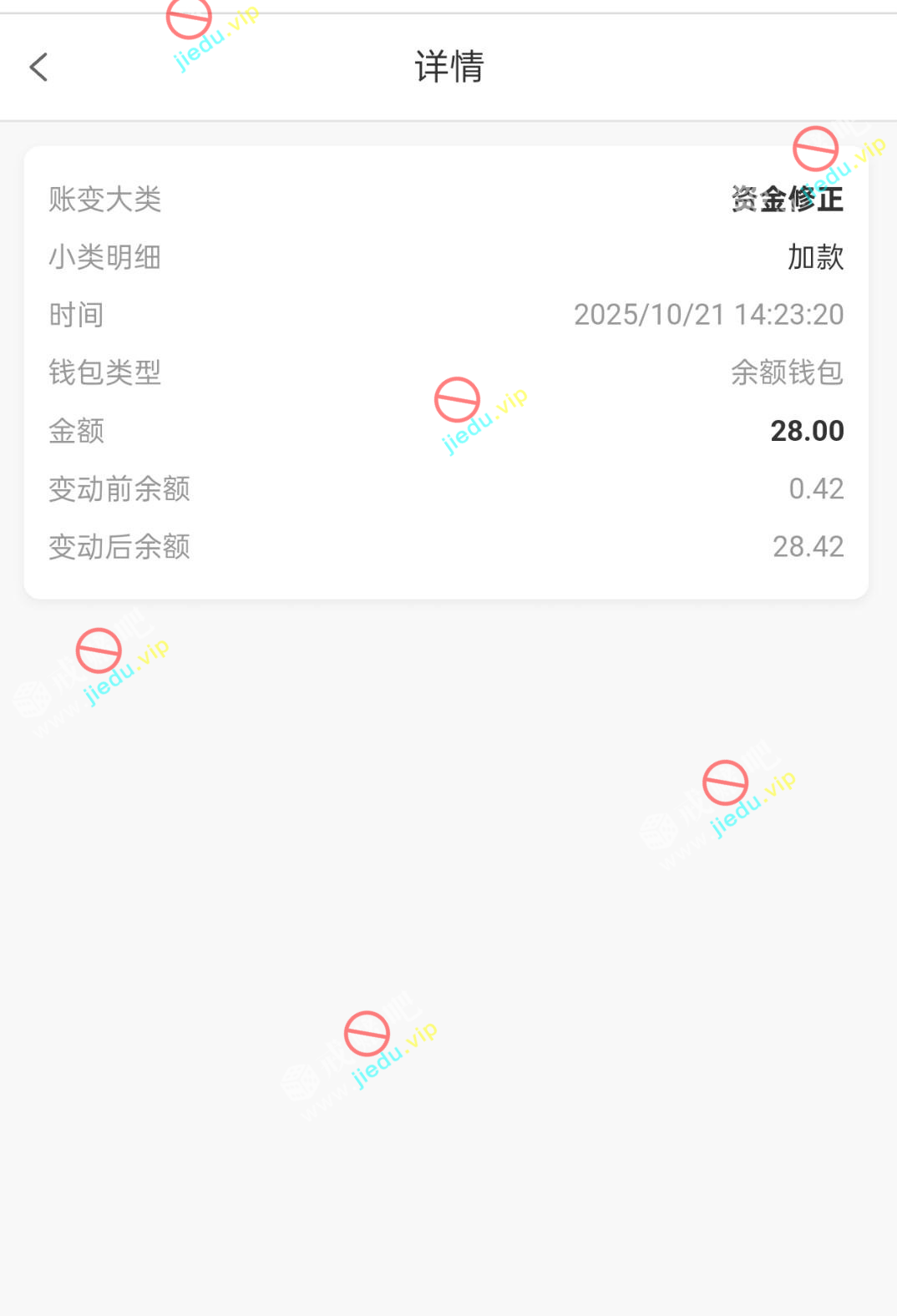Go back from the 详情 page

tap(38, 68)
